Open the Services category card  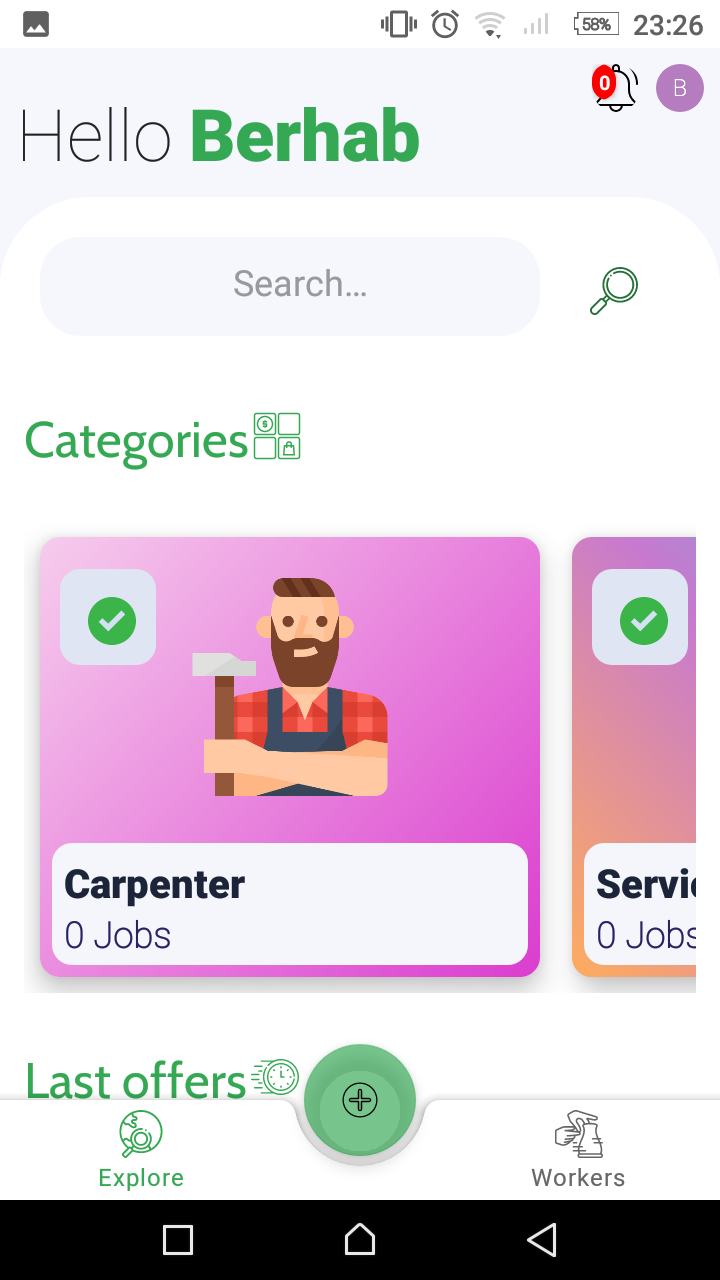point(634,756)
